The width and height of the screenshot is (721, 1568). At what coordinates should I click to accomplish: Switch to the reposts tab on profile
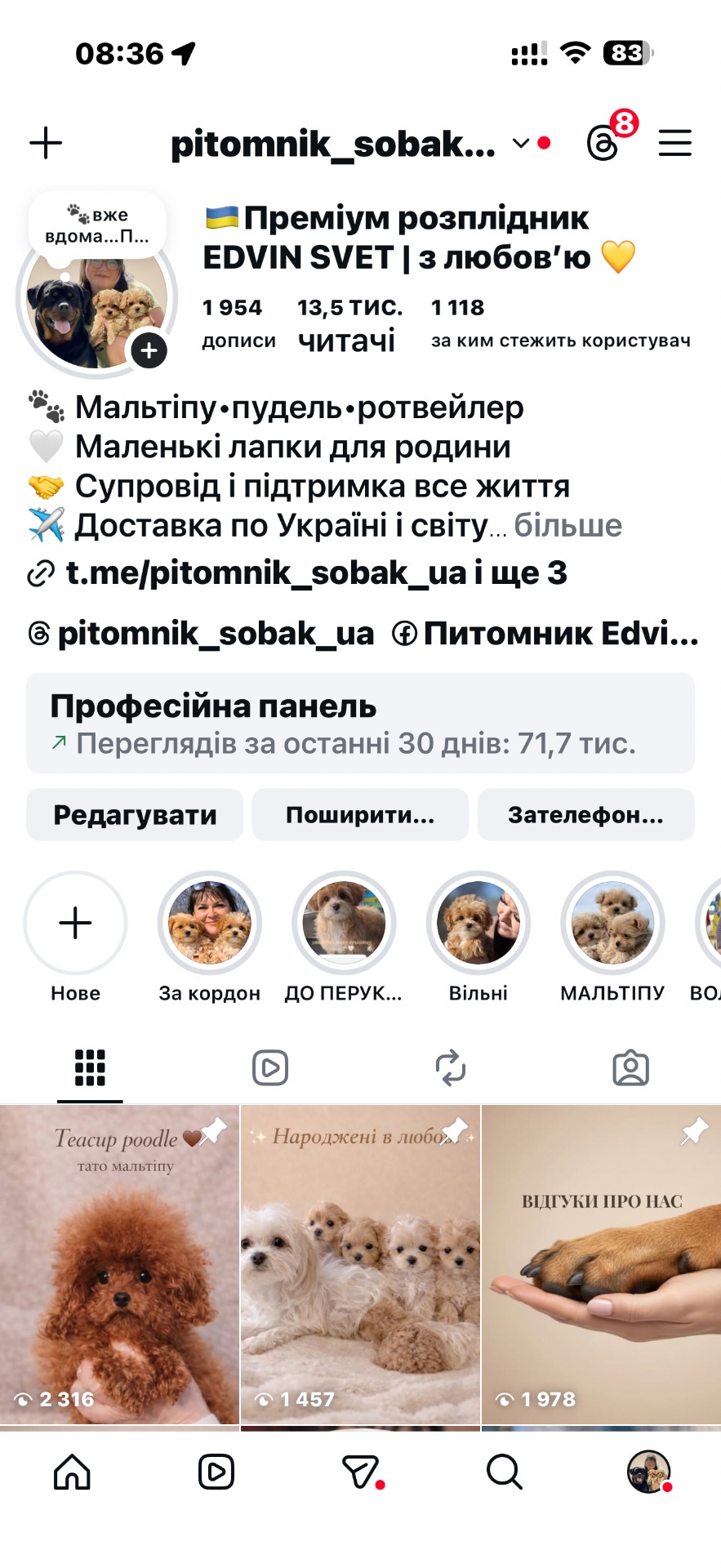pyautogui.click(x=451, y=1067)
